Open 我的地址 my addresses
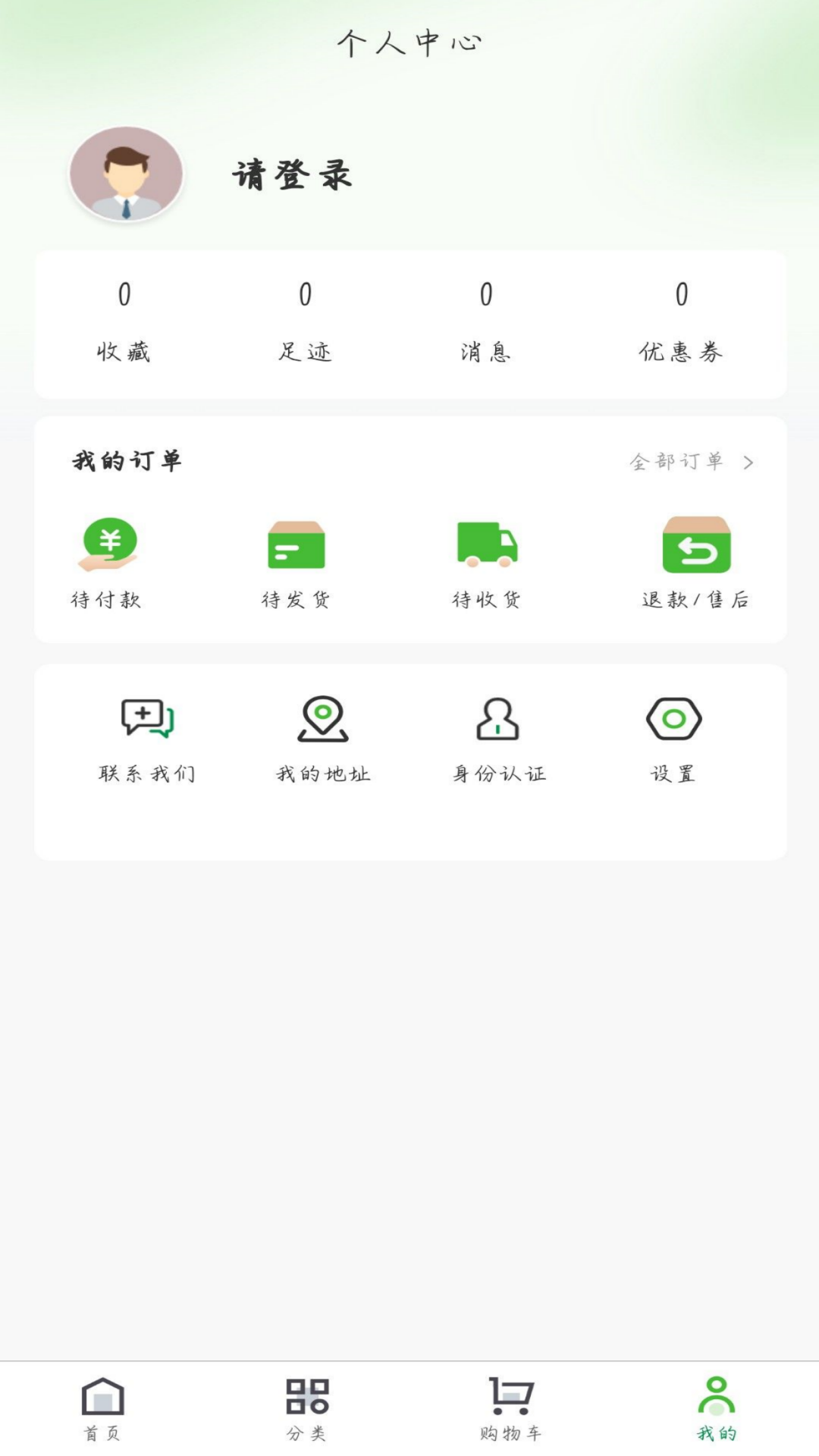The image size is (819, 1456). 323,739
